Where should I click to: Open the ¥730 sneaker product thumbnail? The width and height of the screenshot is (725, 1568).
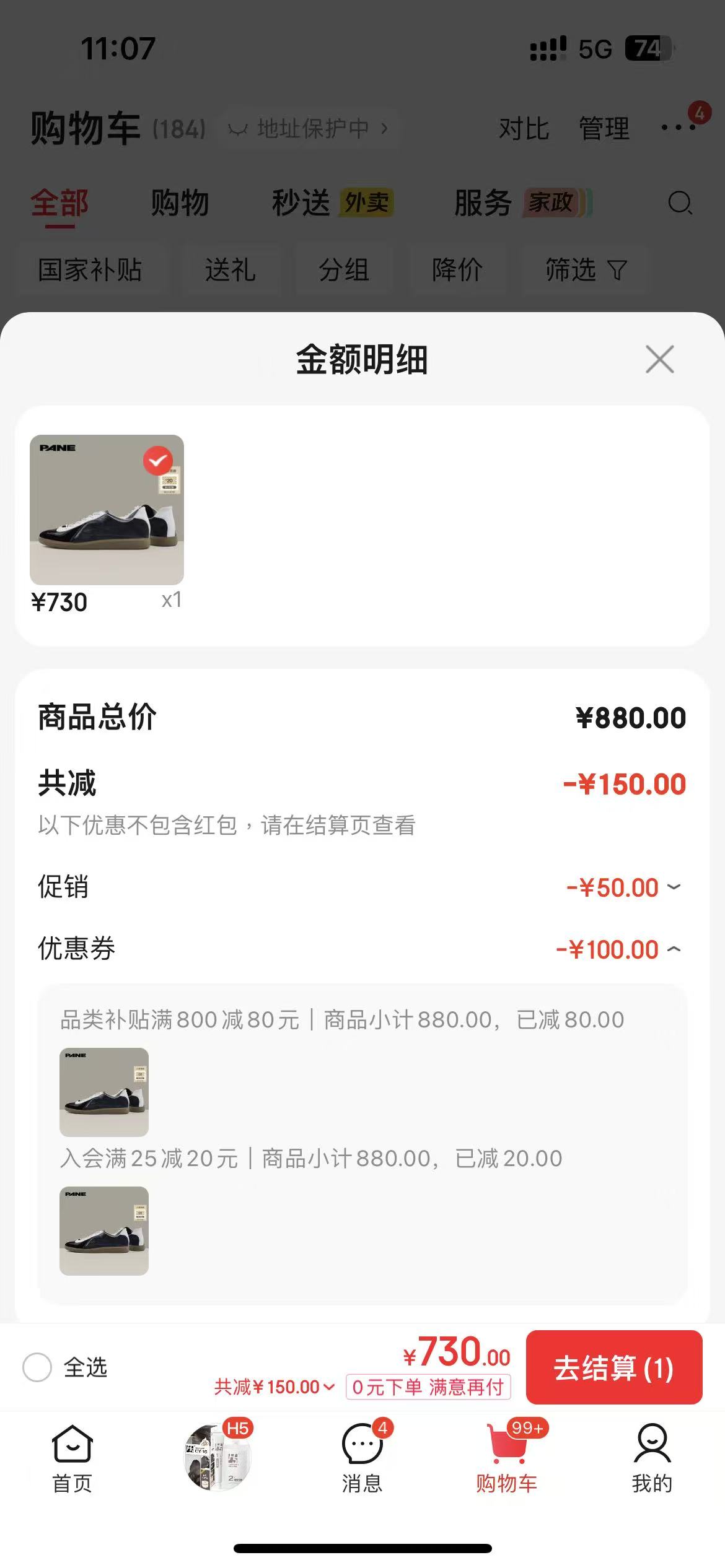107,510
